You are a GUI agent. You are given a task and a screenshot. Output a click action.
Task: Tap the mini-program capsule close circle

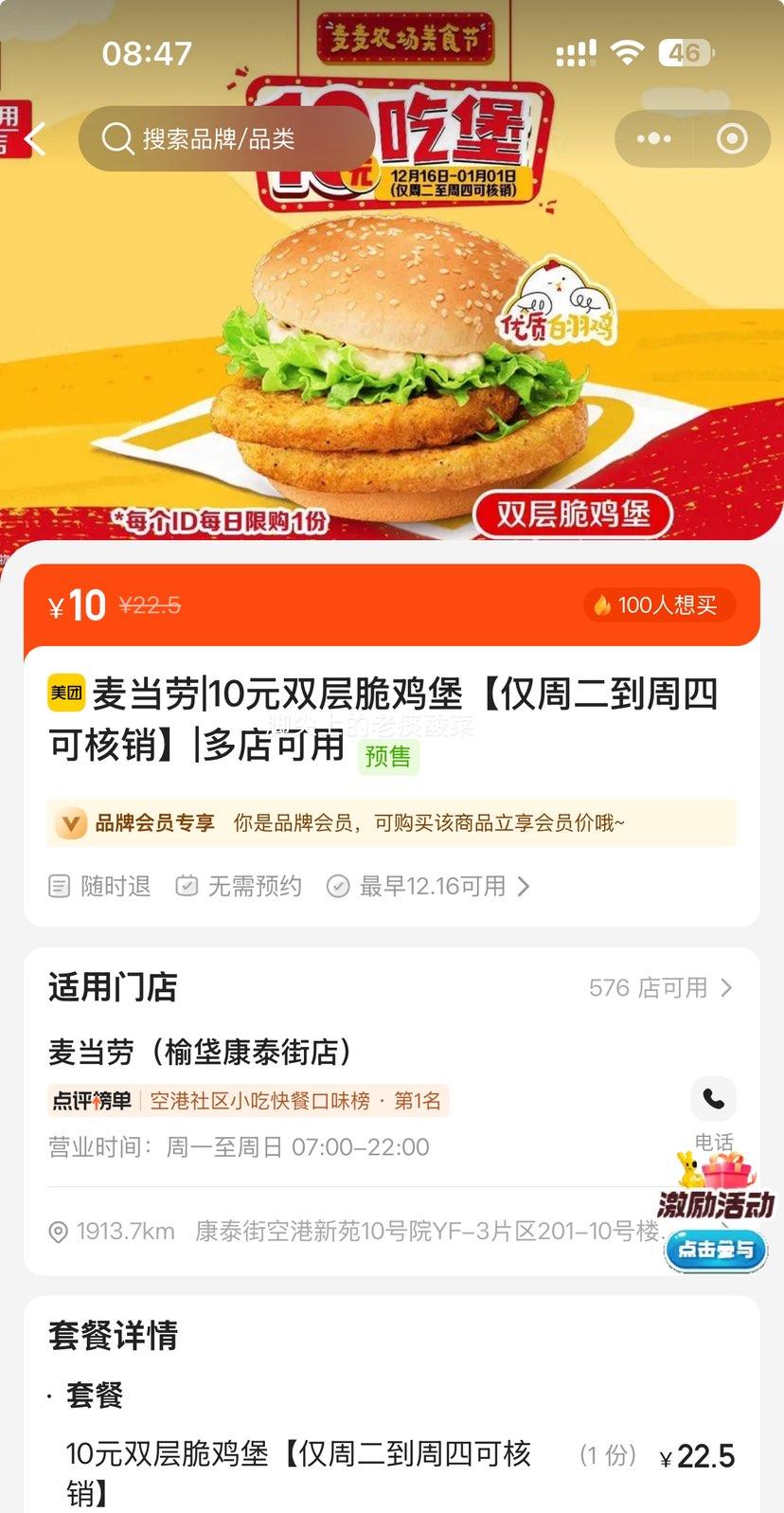point(731,138)
